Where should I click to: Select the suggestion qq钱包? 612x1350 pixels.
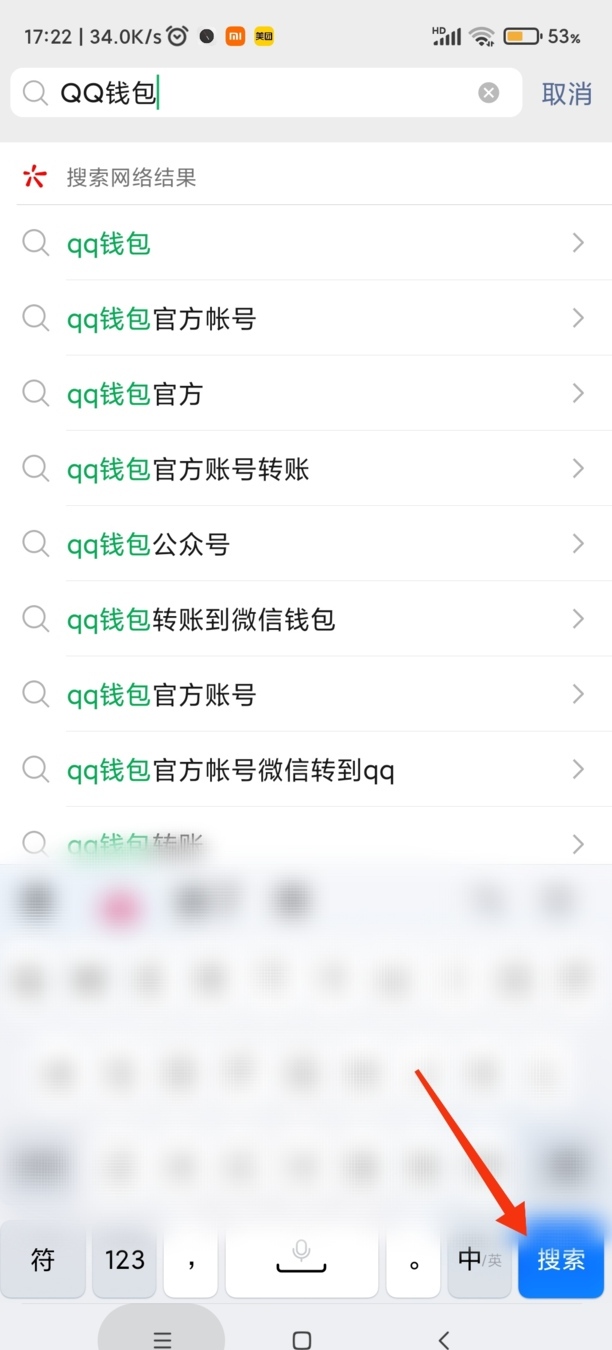(300, 243)
